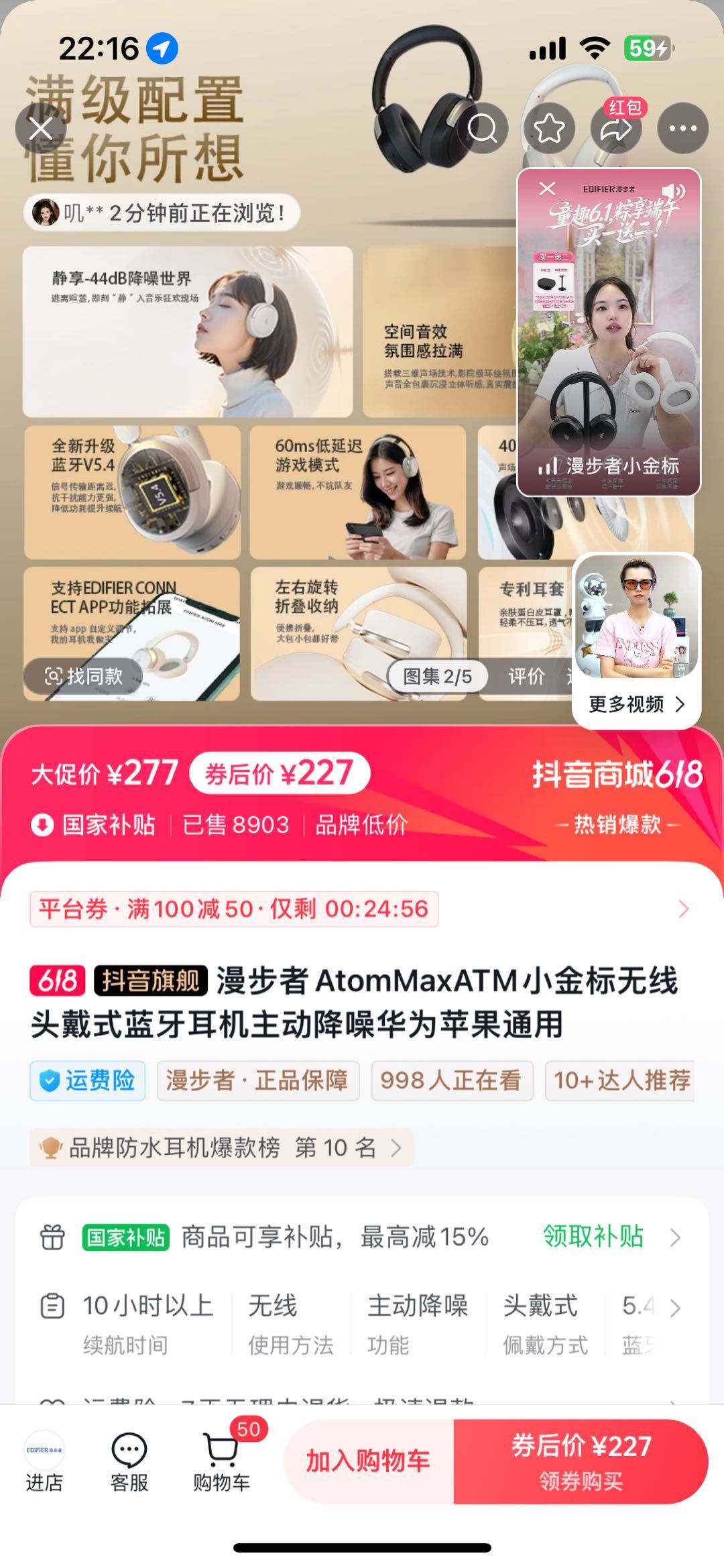The width and height of the screenshot is (724, 1568).
Task: Switch to the 评价 tab
Action: coord(526,677)
